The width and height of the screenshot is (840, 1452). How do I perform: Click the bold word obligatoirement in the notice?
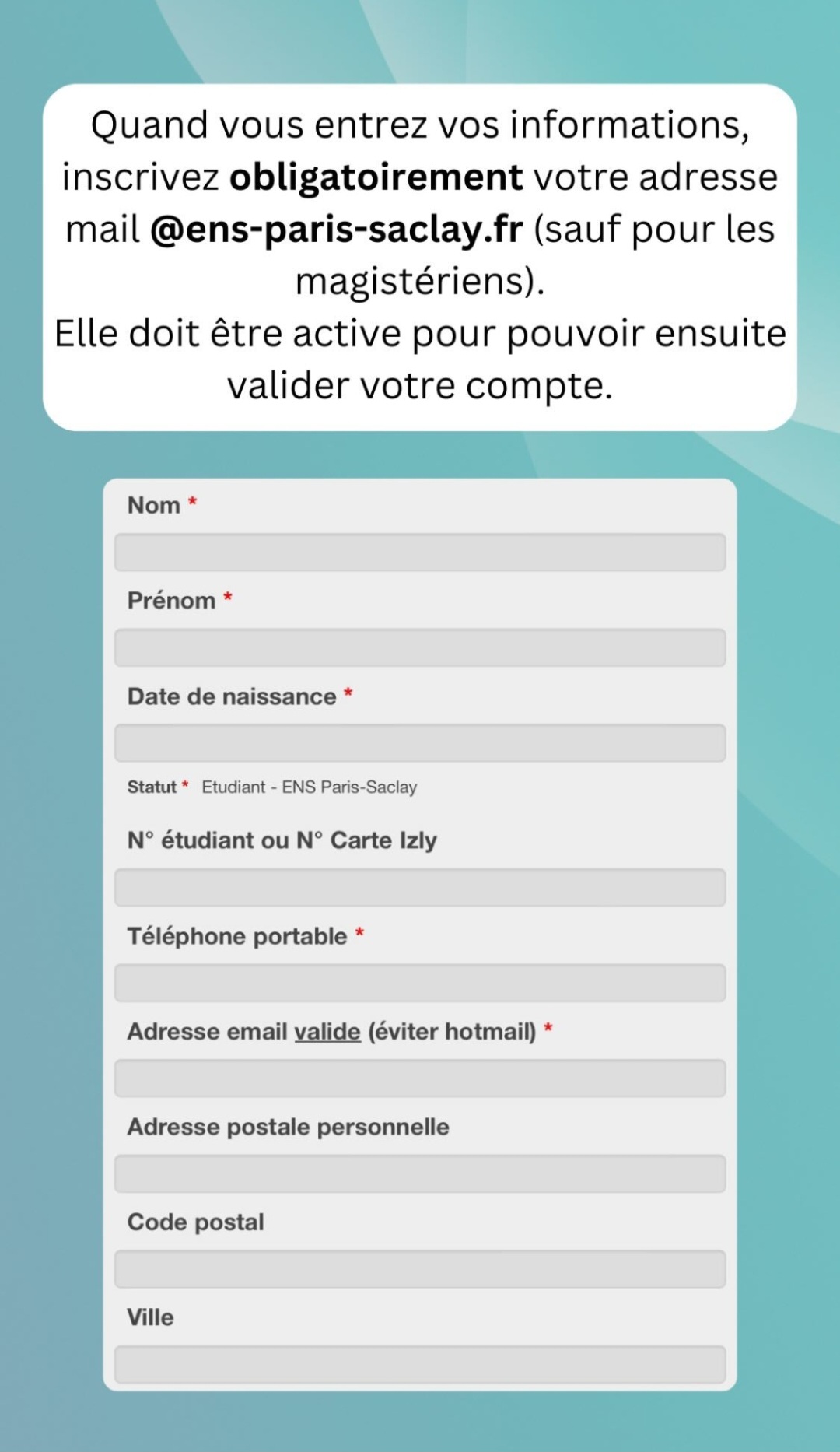point(376,177)
